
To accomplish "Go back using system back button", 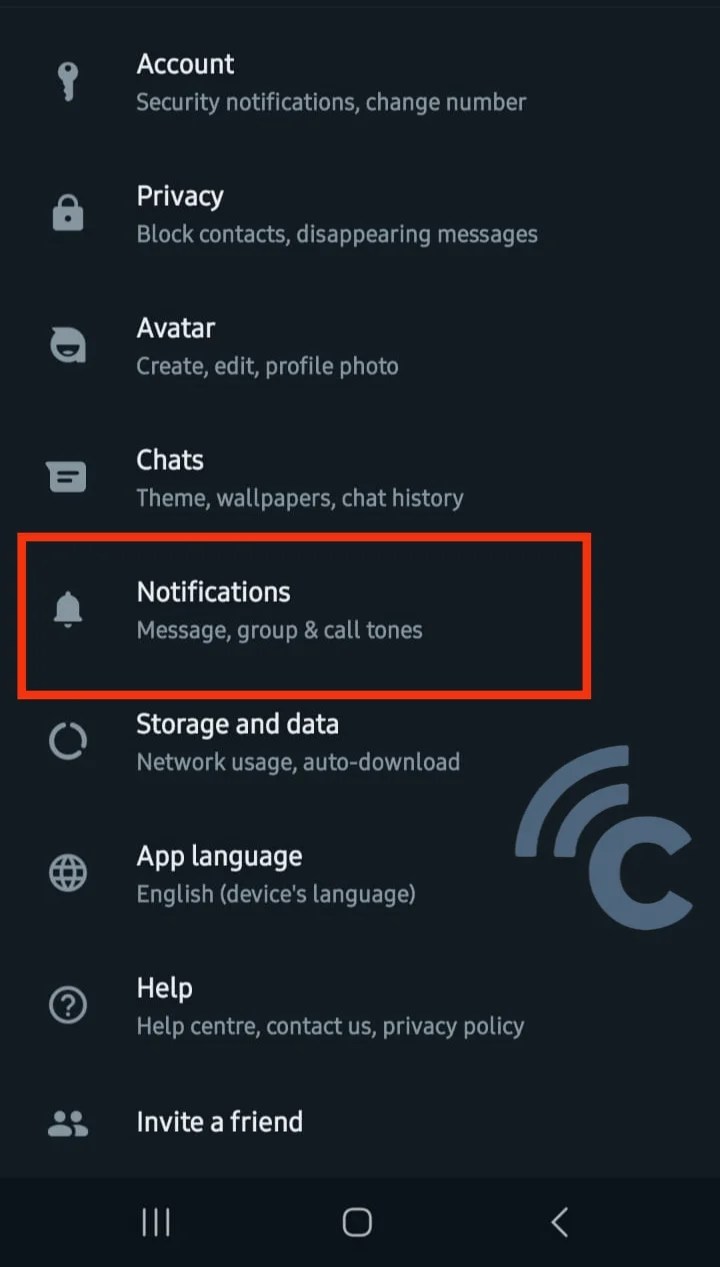I will point(560,1222).
